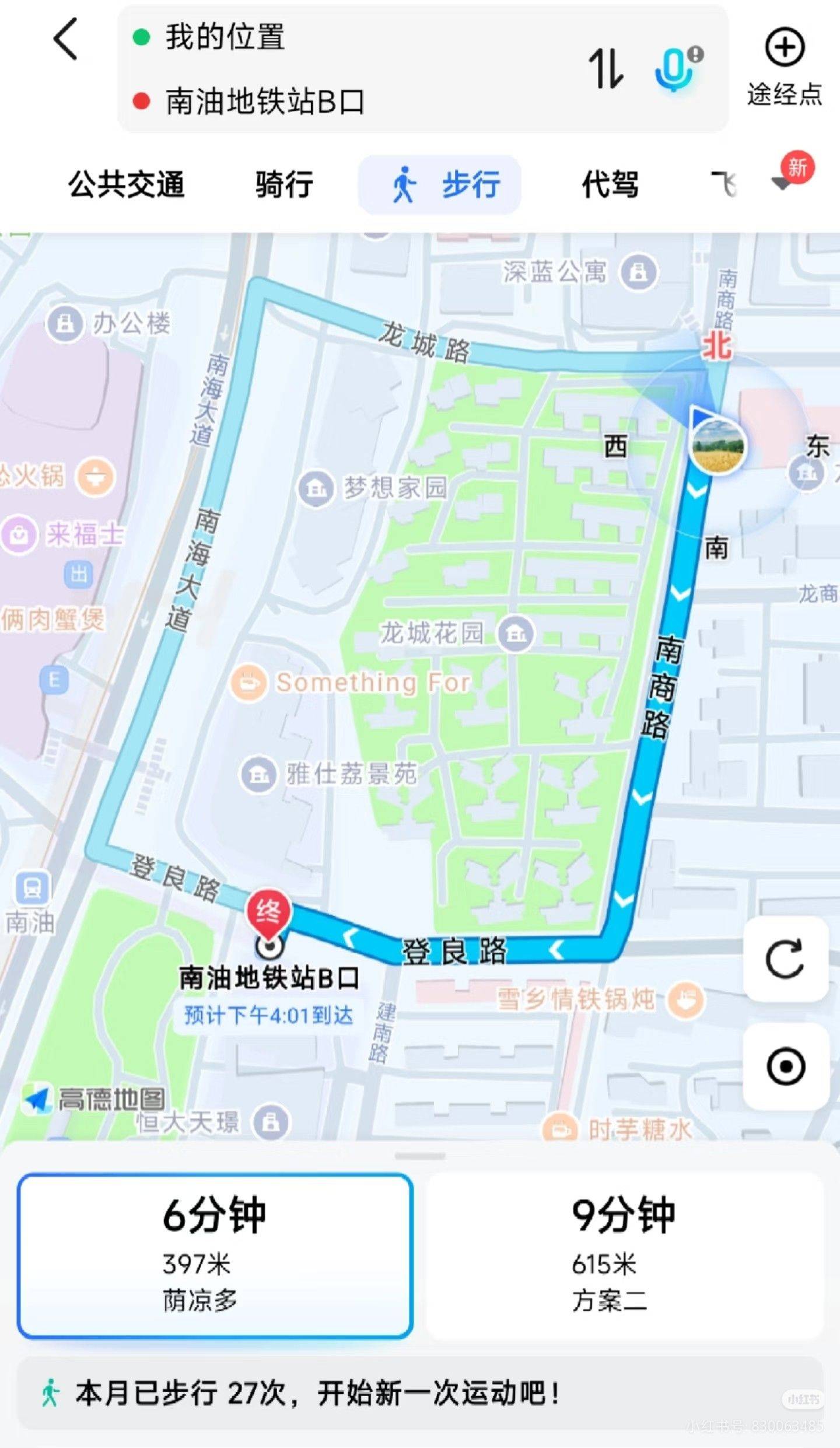Open the Something For cafe marker
Image resolution: width=840 pixels, height=1448 pixels.
(x=249, y=682)
